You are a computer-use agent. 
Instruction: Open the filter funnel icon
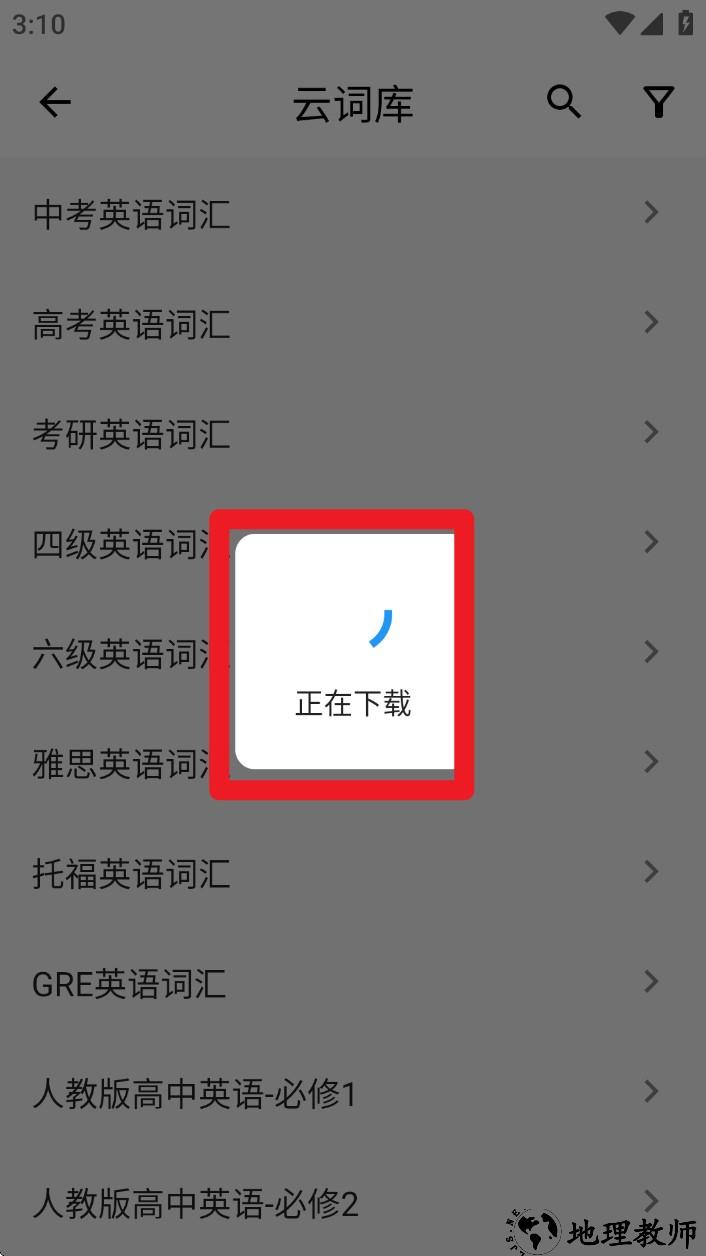658,102
